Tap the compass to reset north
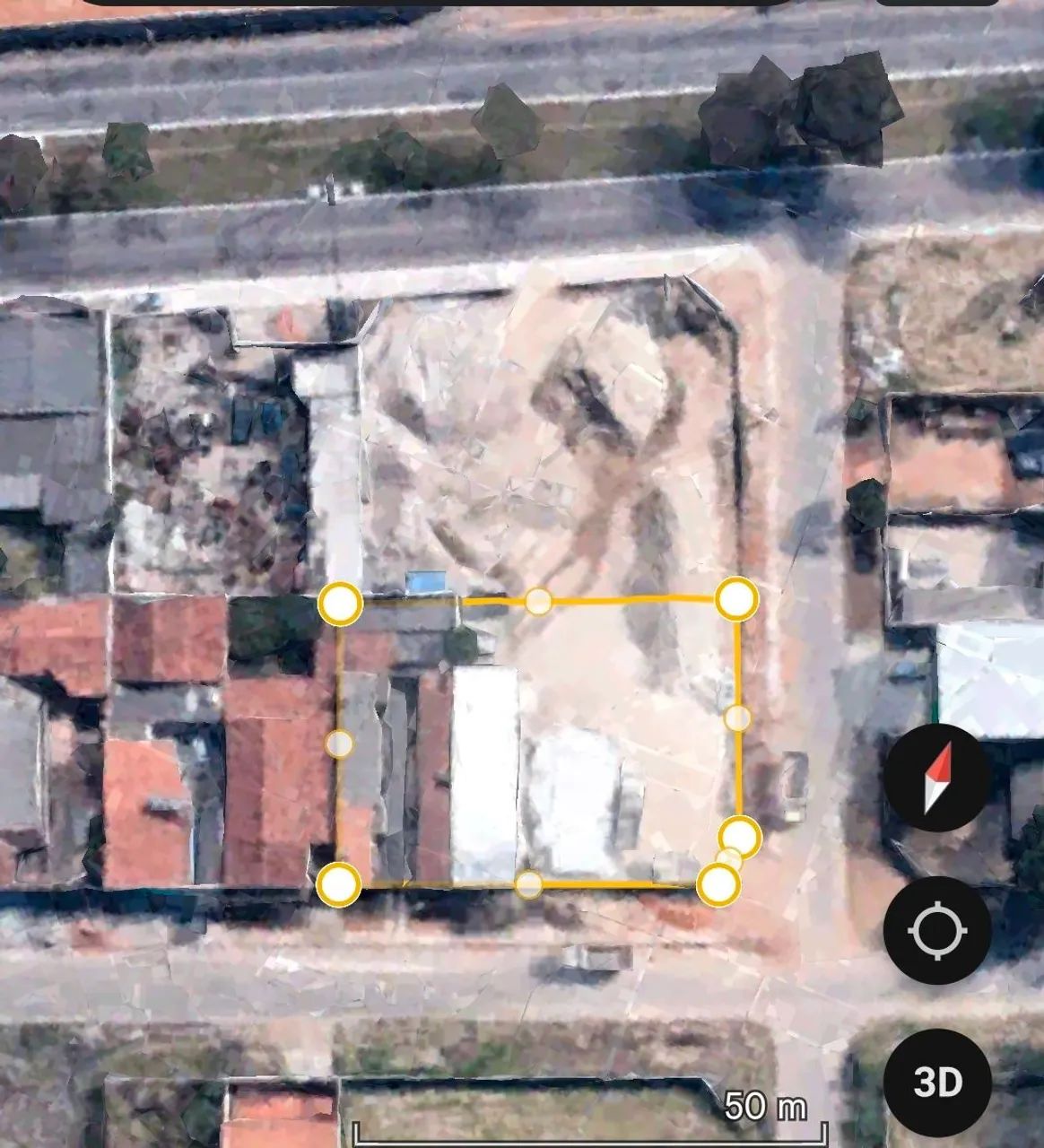Viewport: 1044px width, 1148px height. (x=937, y=777)
